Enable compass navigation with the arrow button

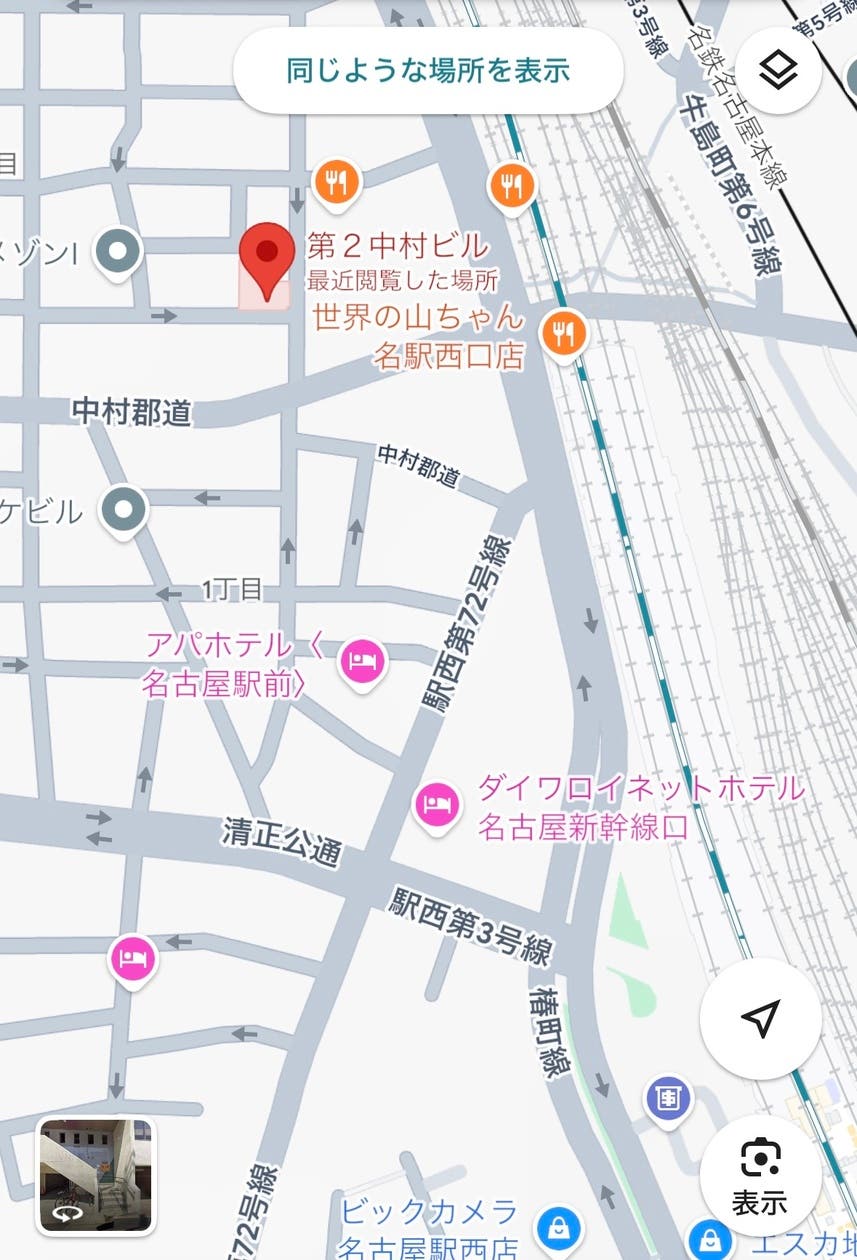coord(760,1017)
